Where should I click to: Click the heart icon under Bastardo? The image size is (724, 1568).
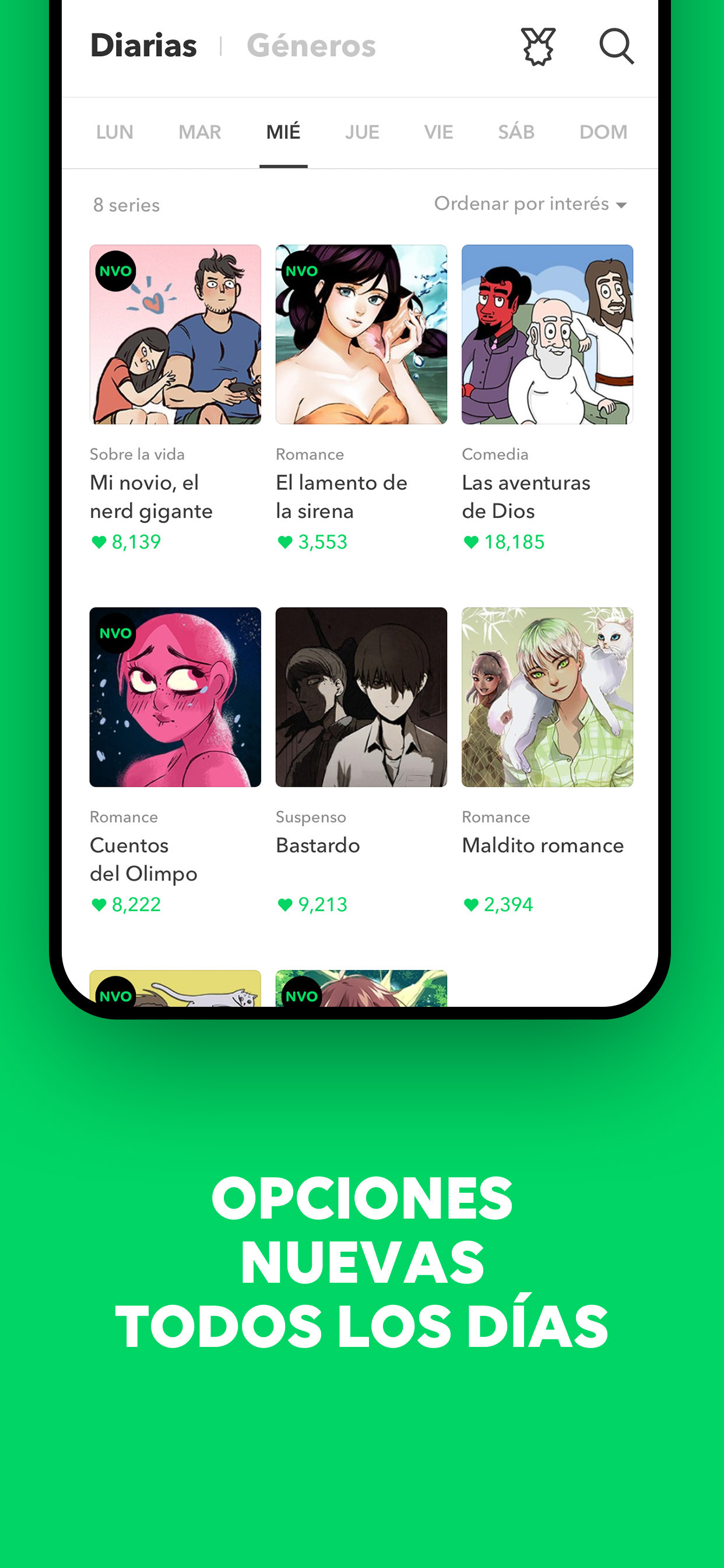pos(286,905)
